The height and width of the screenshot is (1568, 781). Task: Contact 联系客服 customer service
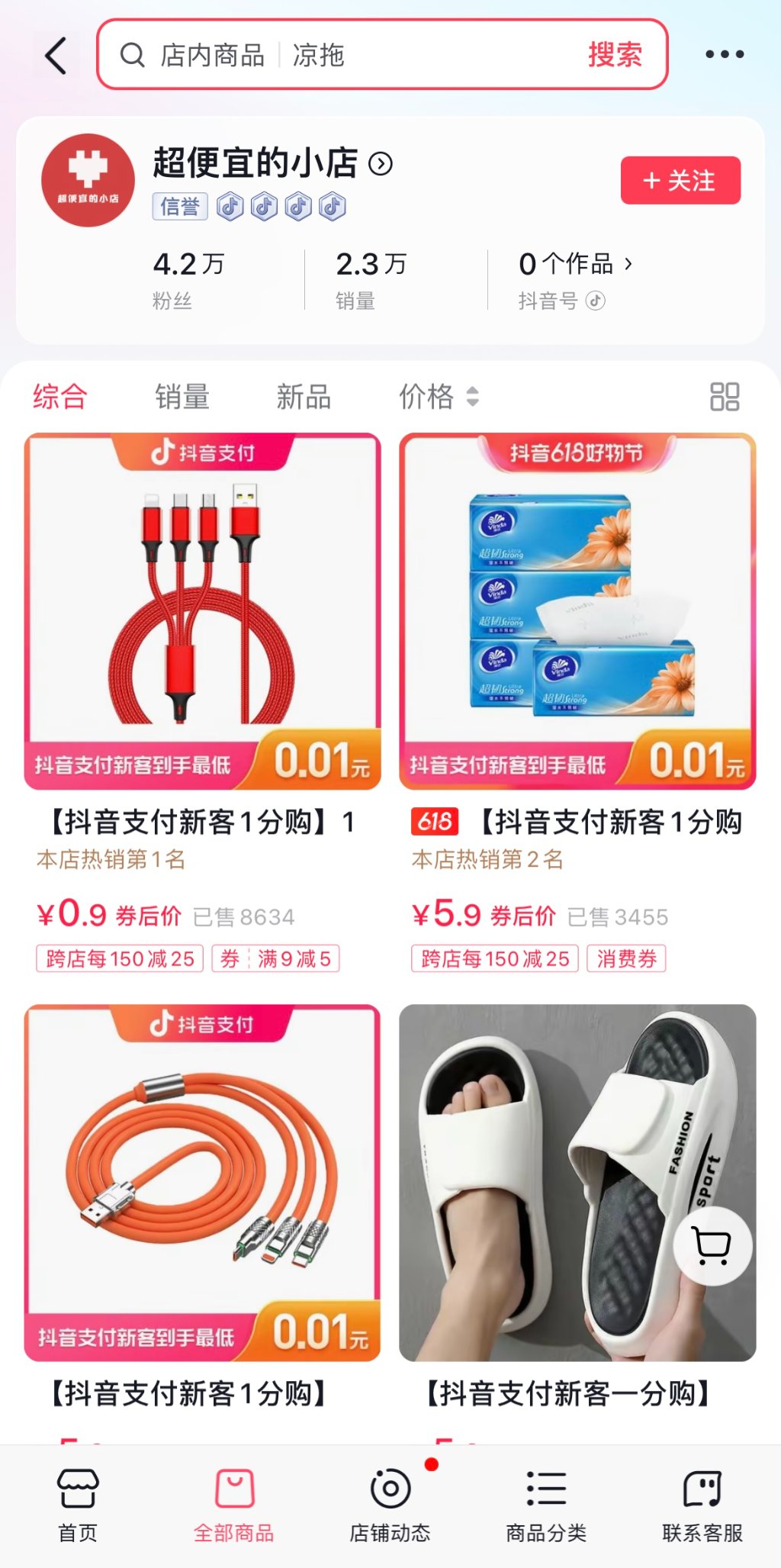(702, 1499)
